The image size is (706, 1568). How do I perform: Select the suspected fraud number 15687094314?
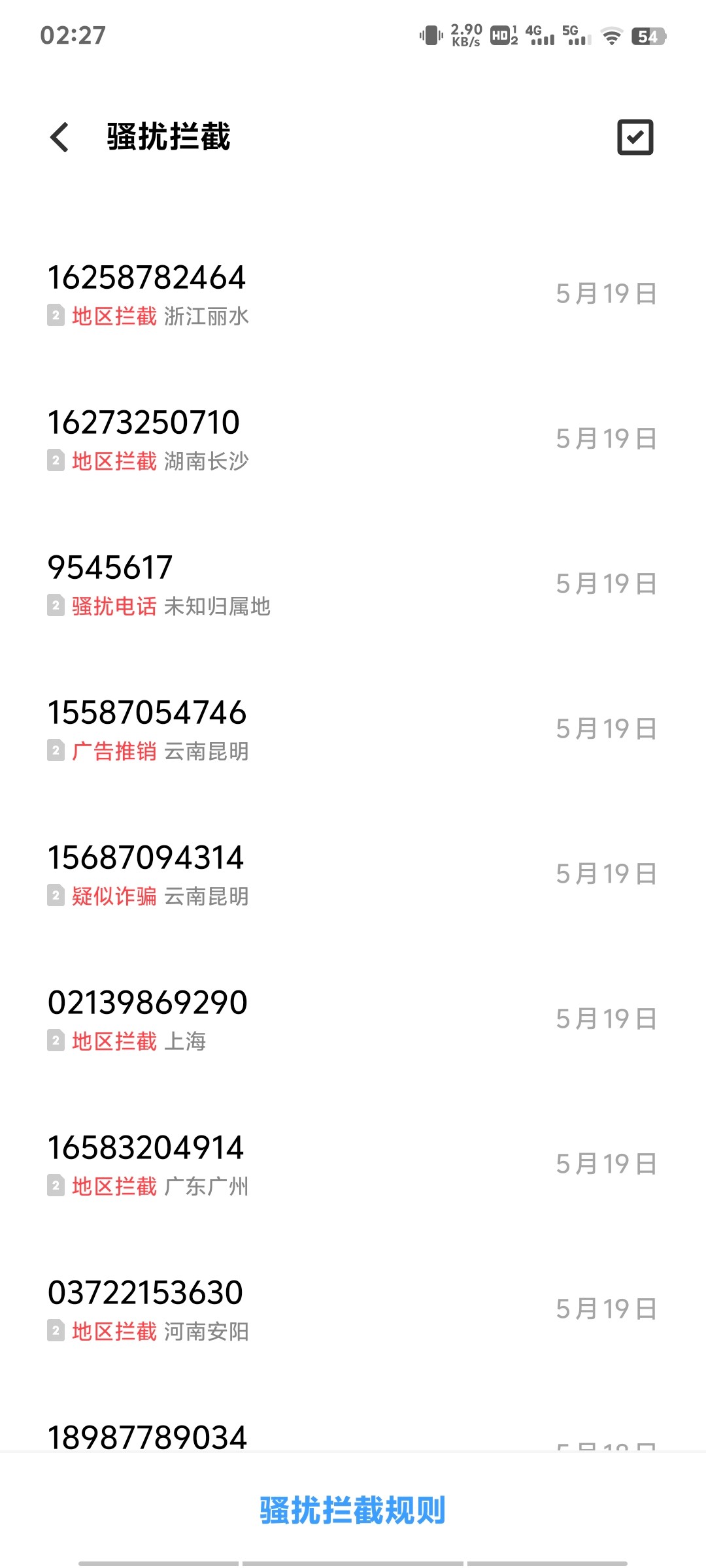353,875
